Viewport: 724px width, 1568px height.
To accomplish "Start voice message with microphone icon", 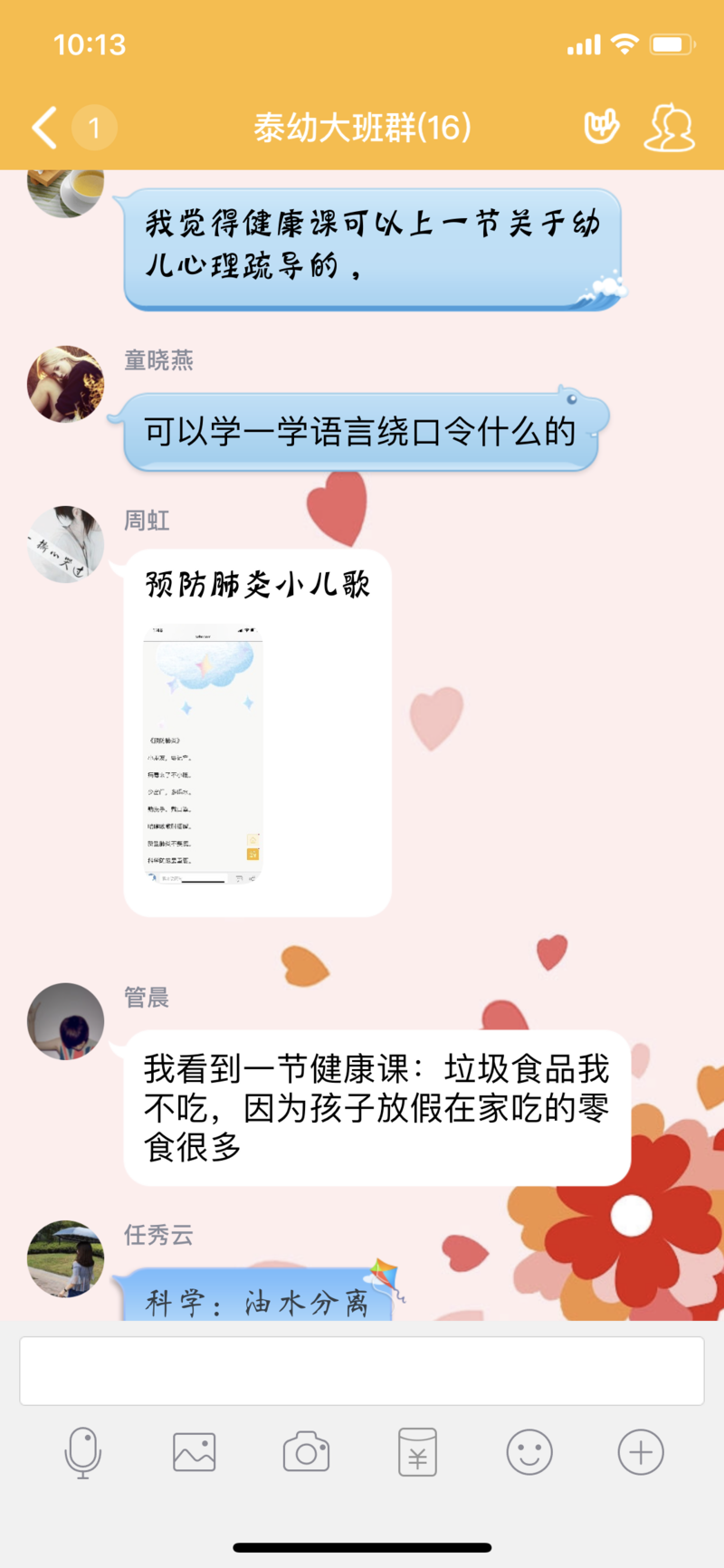I will coord(82,1453).
